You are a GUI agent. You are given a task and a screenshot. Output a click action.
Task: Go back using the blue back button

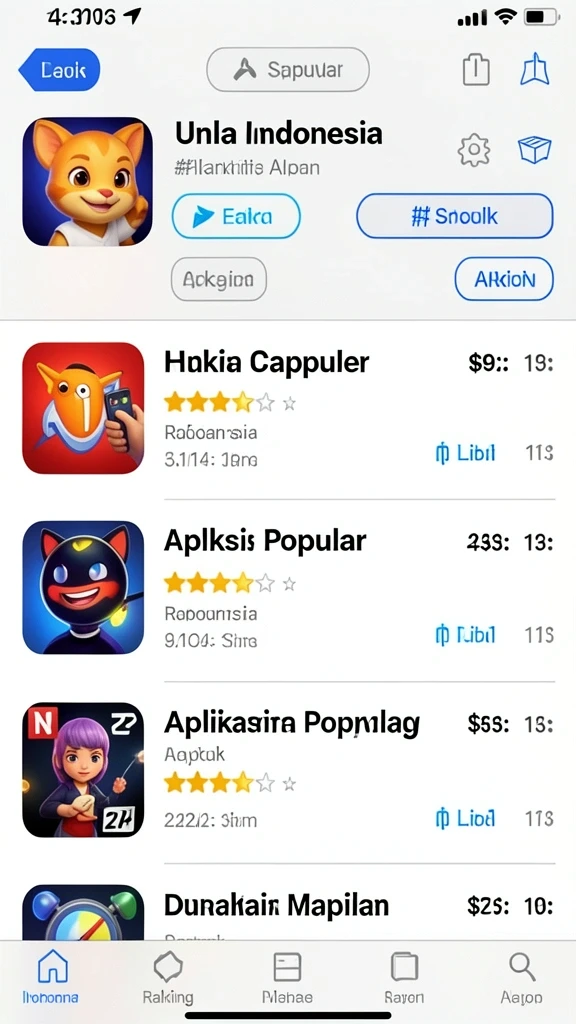[59, 70]
